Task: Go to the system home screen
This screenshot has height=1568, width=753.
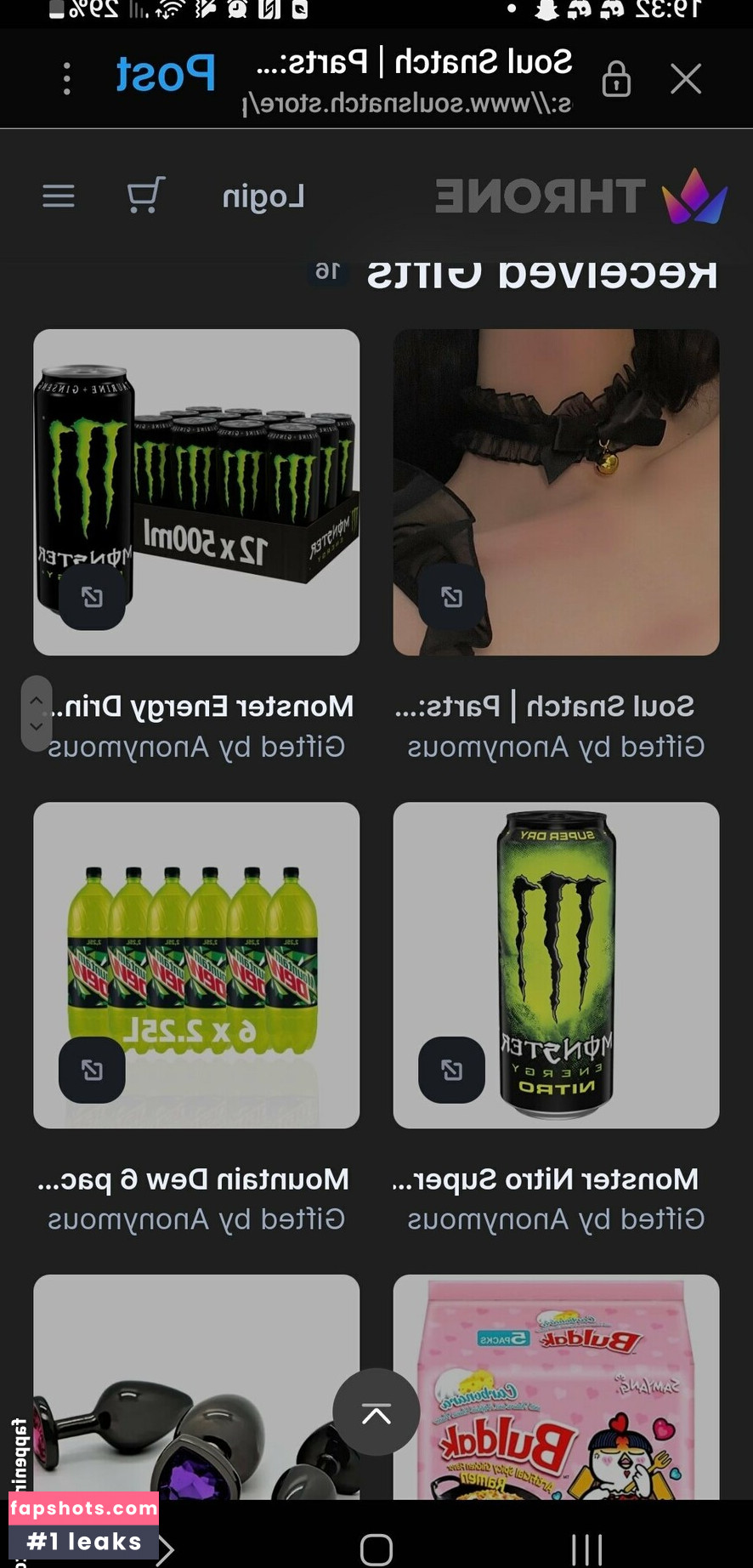Action: tap(376, 1549)
